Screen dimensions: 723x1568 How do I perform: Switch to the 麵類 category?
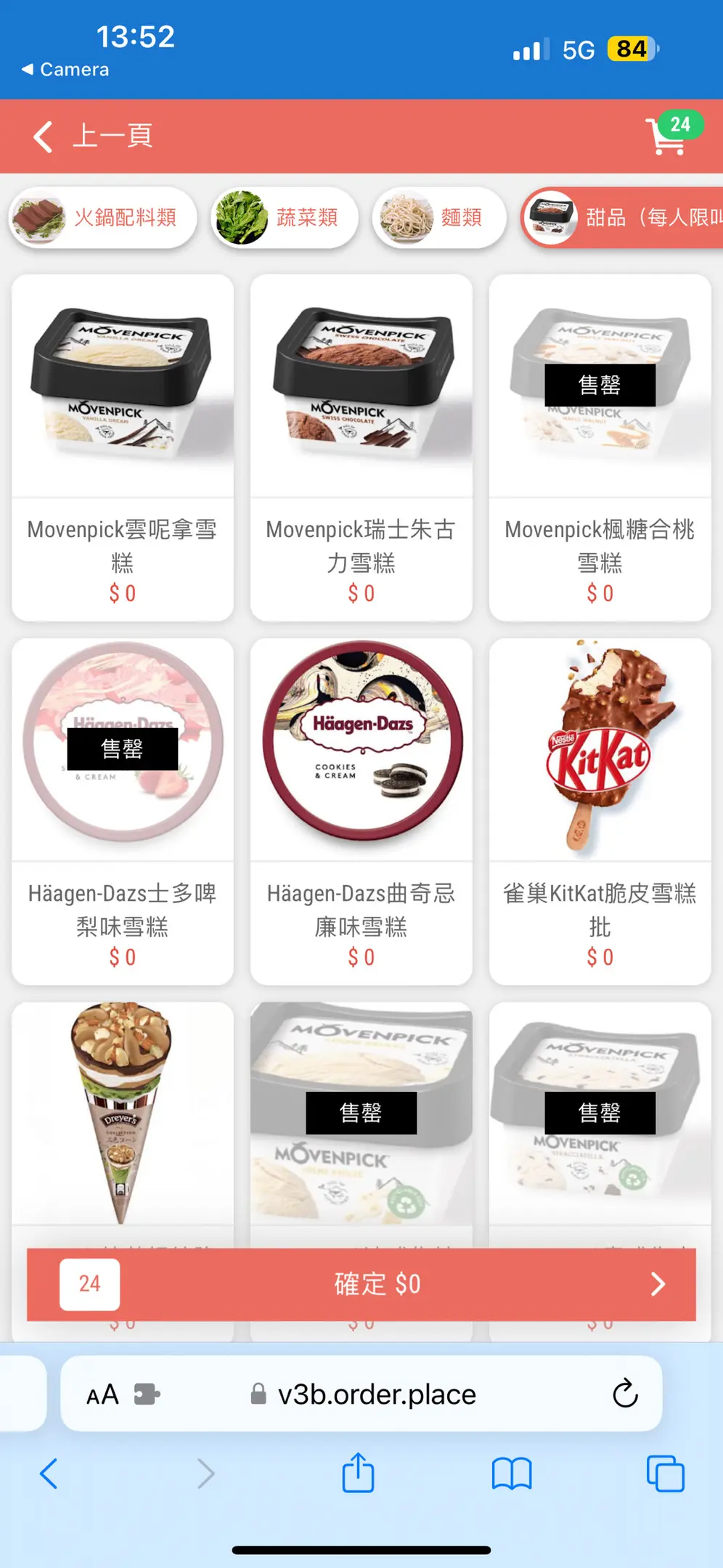coord(439,217)
